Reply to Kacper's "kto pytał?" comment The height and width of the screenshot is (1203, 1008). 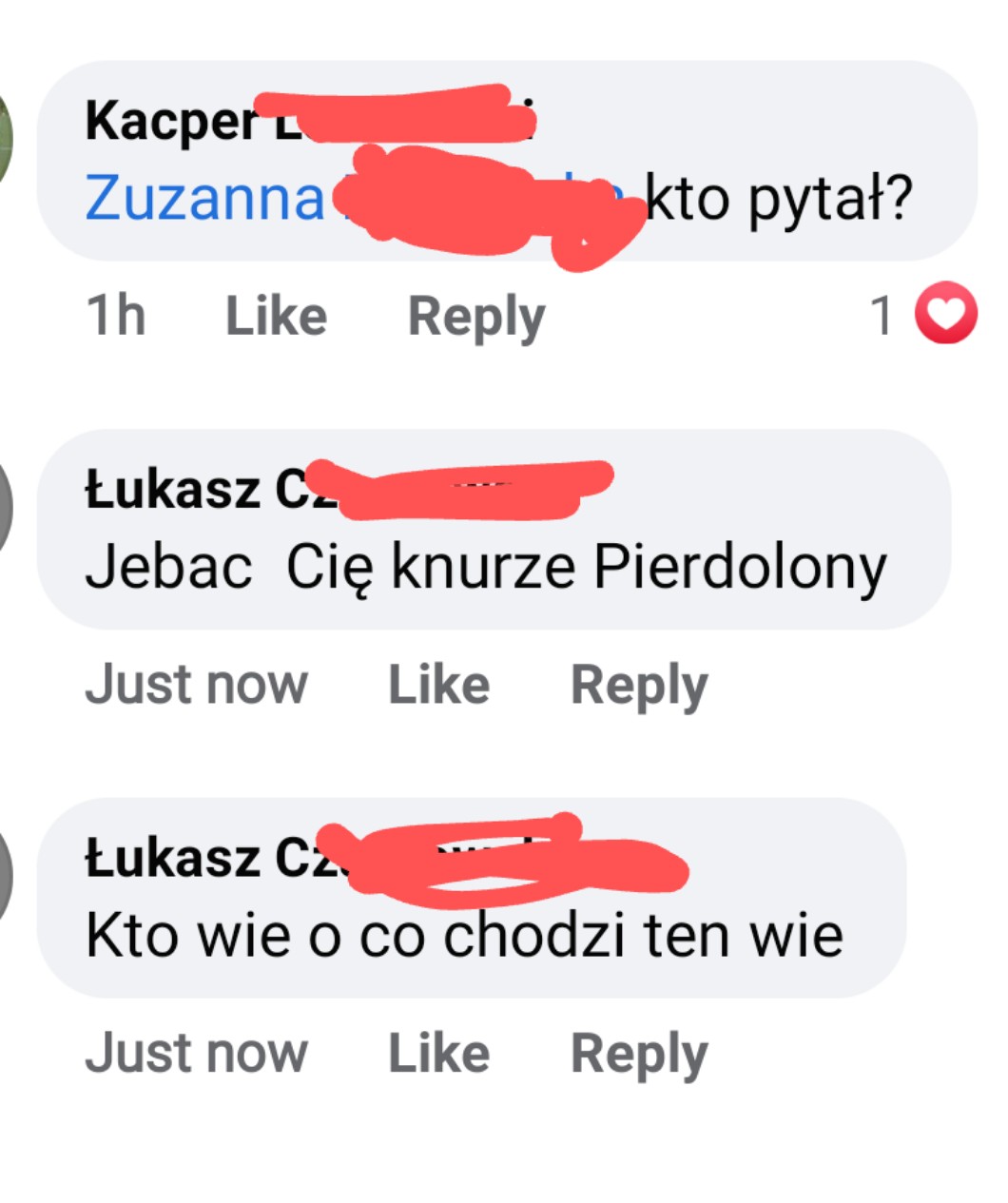point(476,318)
